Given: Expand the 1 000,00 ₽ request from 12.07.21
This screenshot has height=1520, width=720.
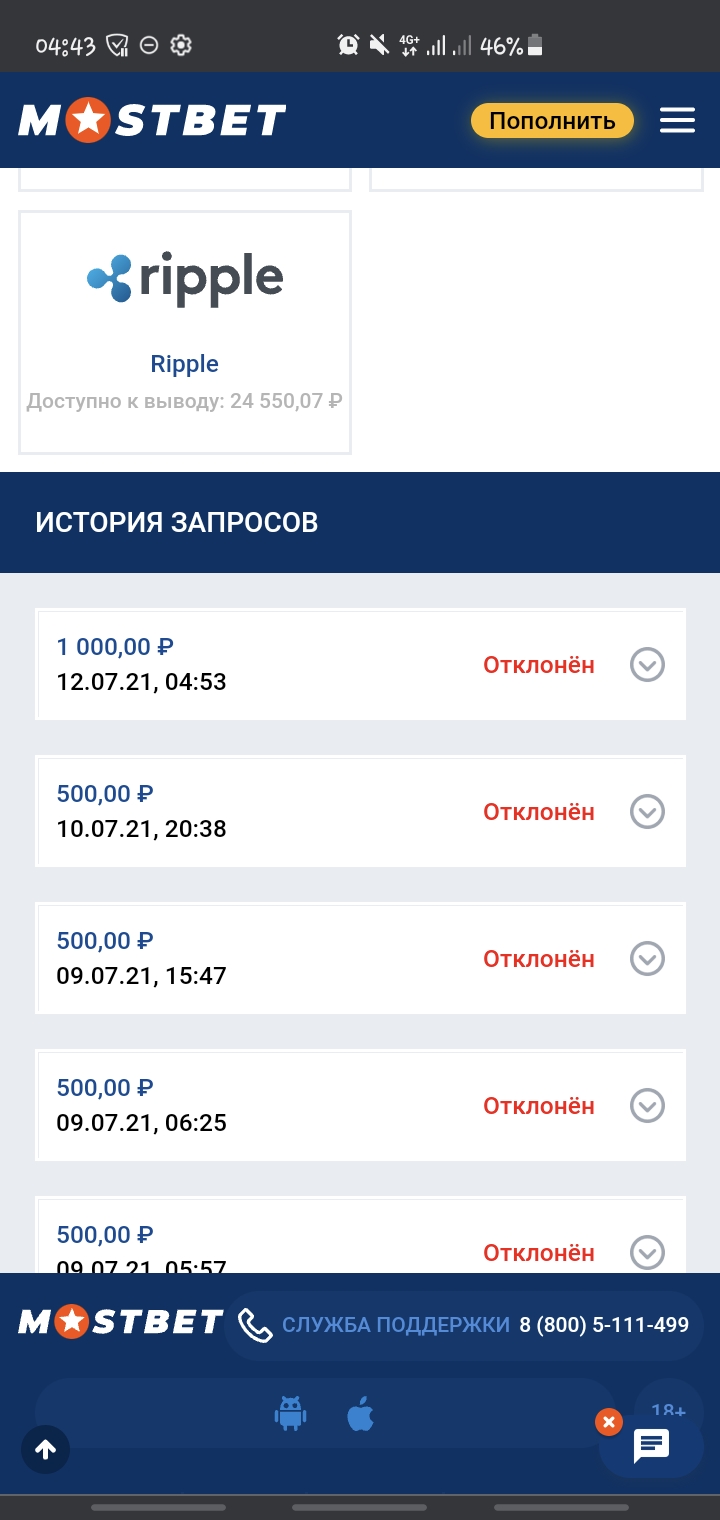Looking at the screenshot, I should [647, 664].
